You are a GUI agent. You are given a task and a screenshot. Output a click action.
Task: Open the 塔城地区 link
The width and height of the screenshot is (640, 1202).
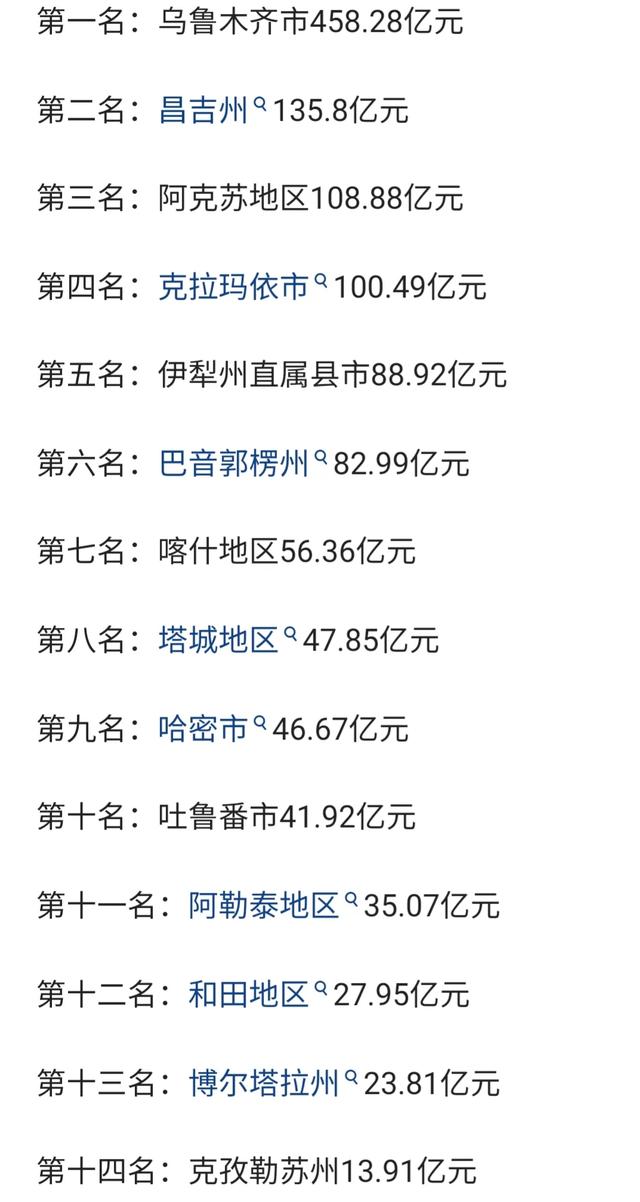click(228, 640)
